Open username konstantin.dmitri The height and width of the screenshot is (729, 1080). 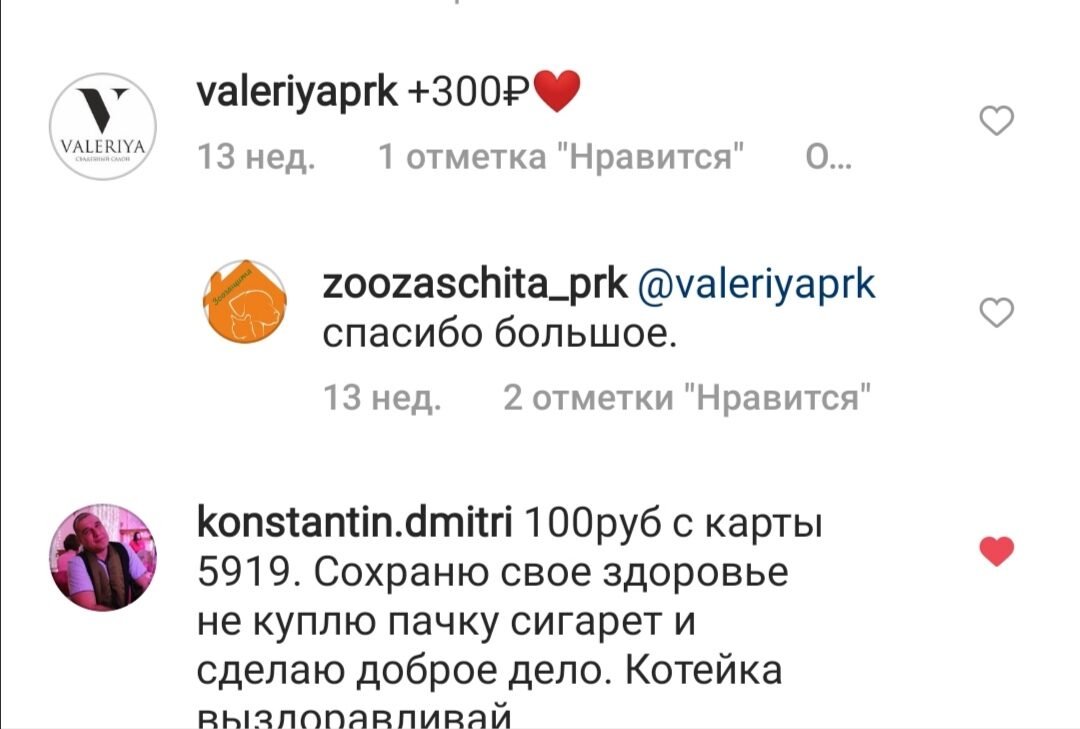click(356, 523)
